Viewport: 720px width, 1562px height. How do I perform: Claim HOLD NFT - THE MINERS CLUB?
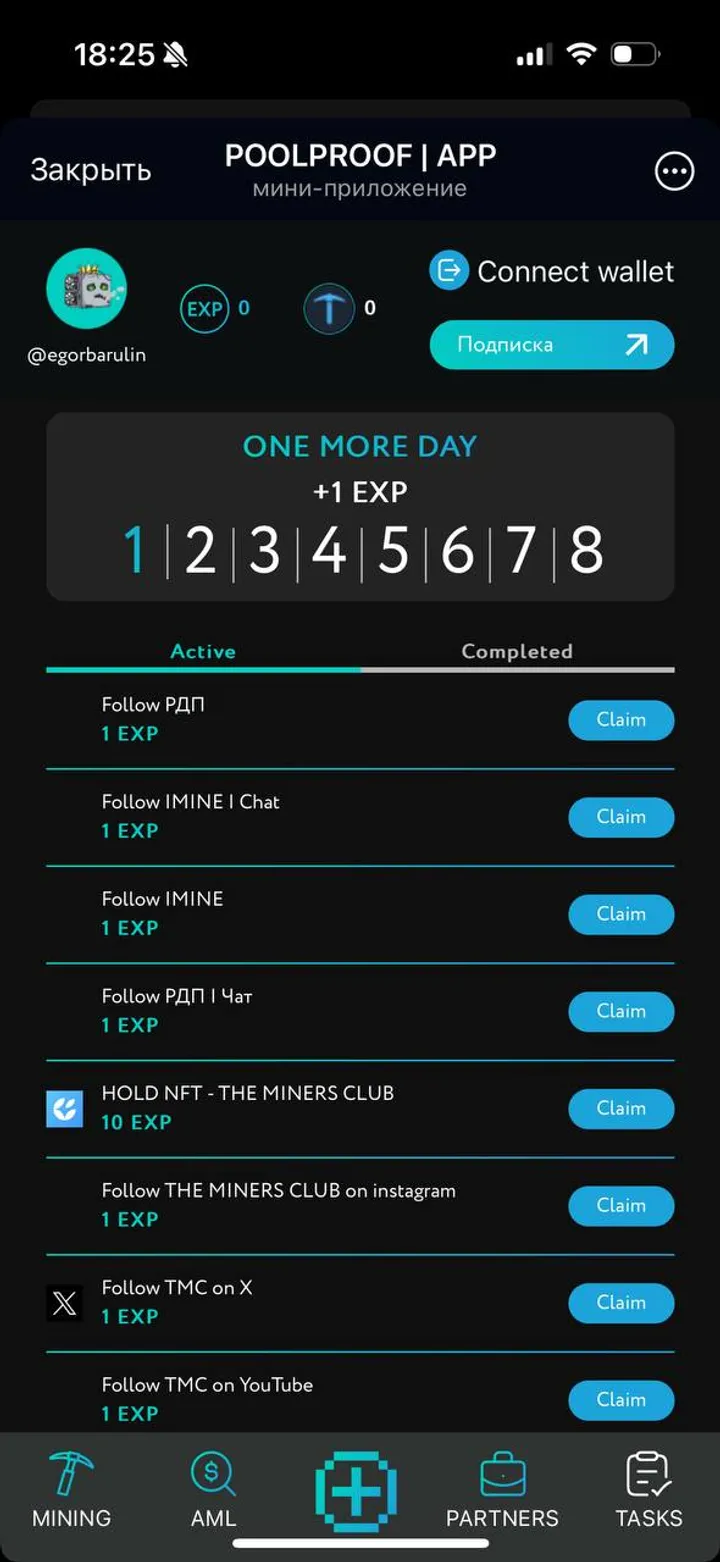click(621, 1108)
